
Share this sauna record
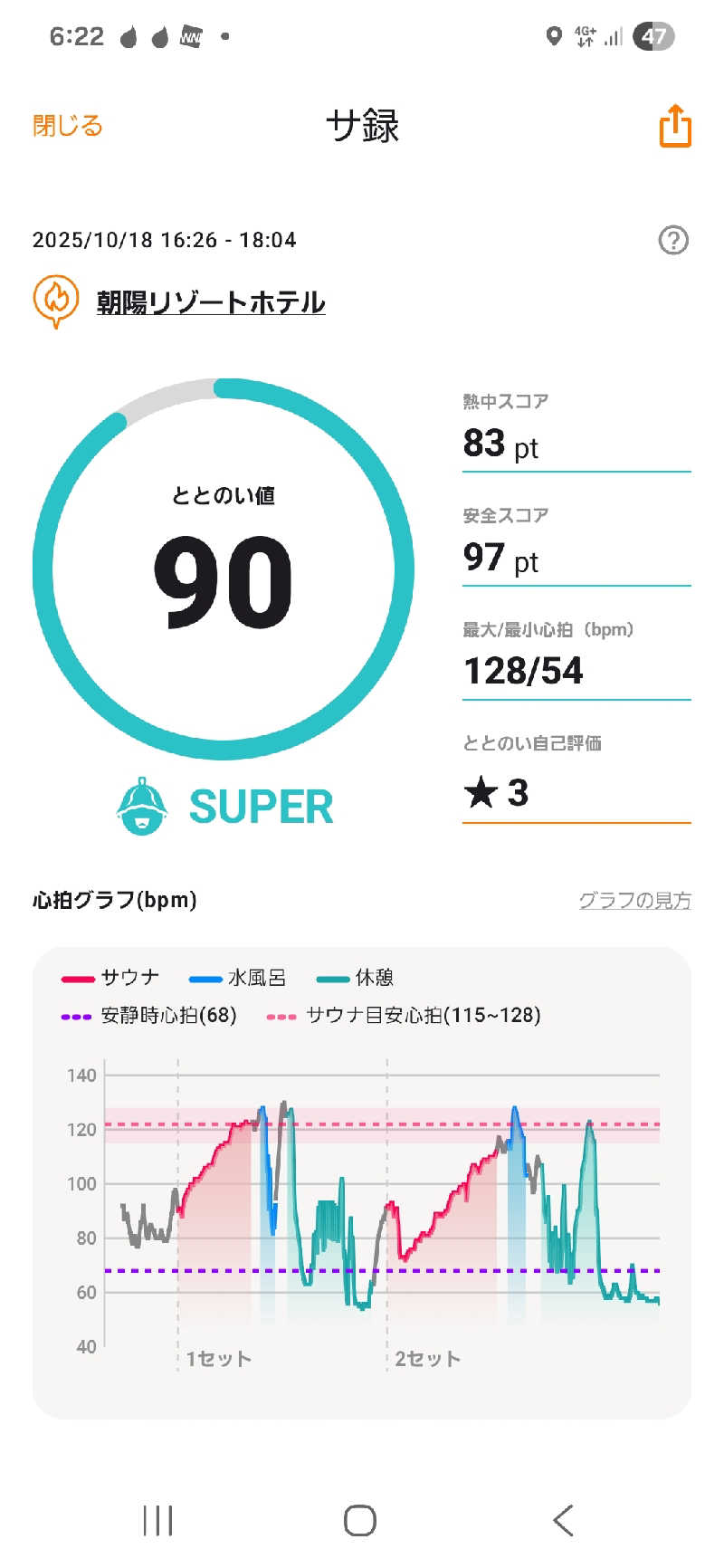tap(675, 126)
